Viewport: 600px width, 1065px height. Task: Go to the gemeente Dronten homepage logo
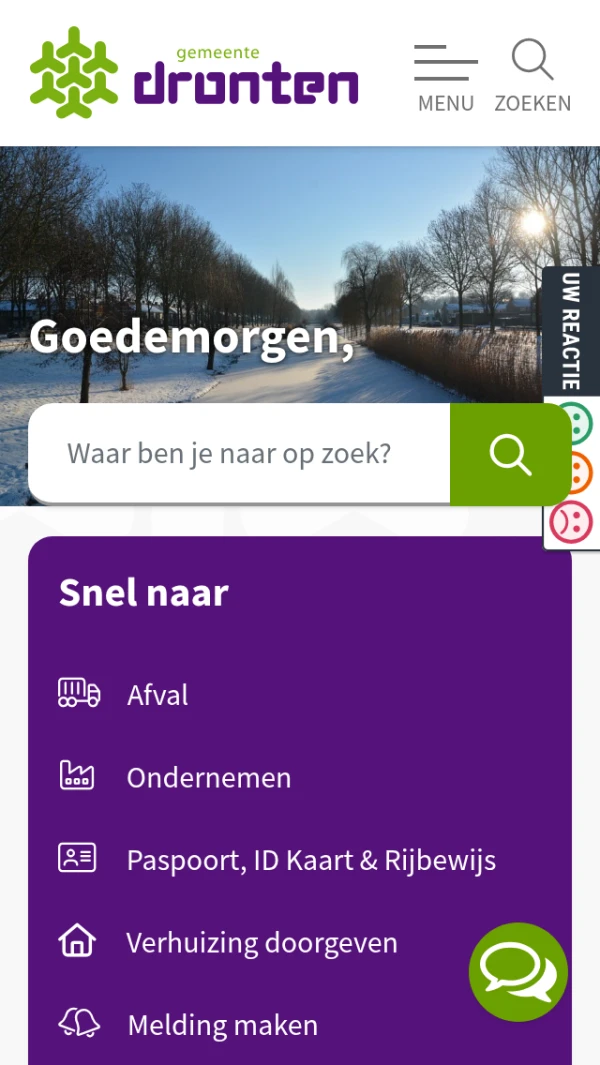pyautogui.click(x=194, y=72)
